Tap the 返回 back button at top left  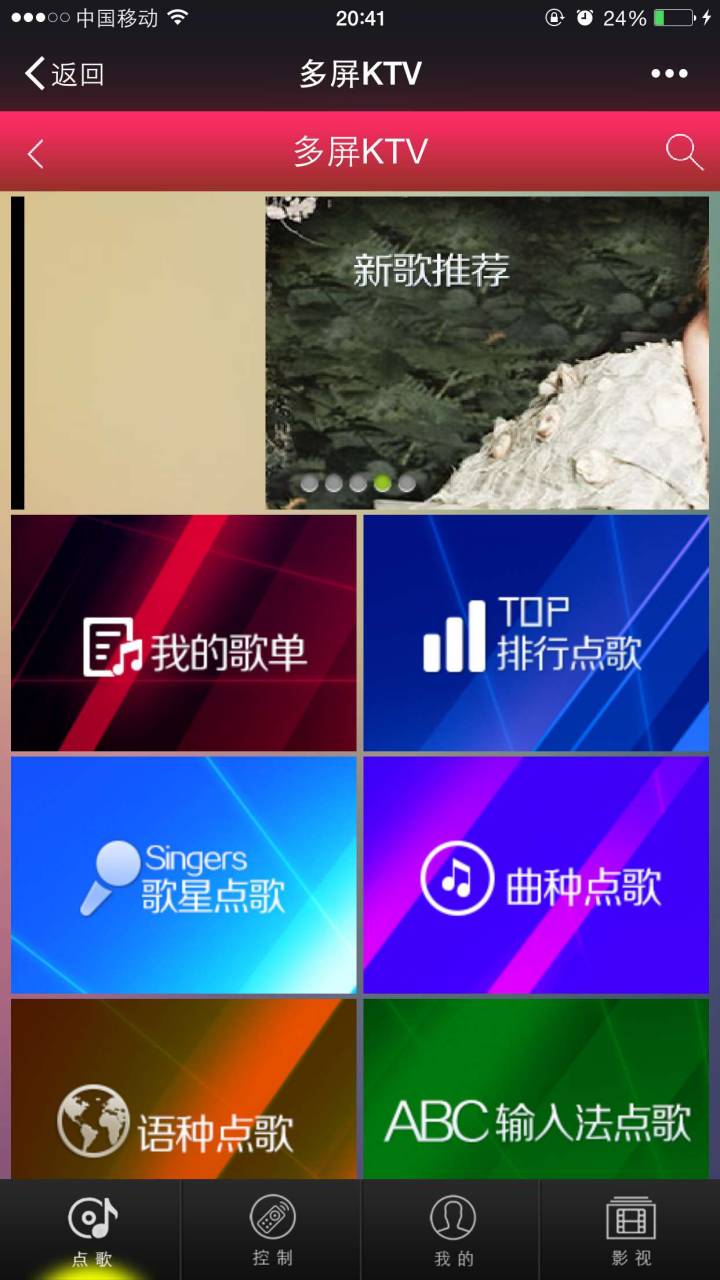click(60, 73)
